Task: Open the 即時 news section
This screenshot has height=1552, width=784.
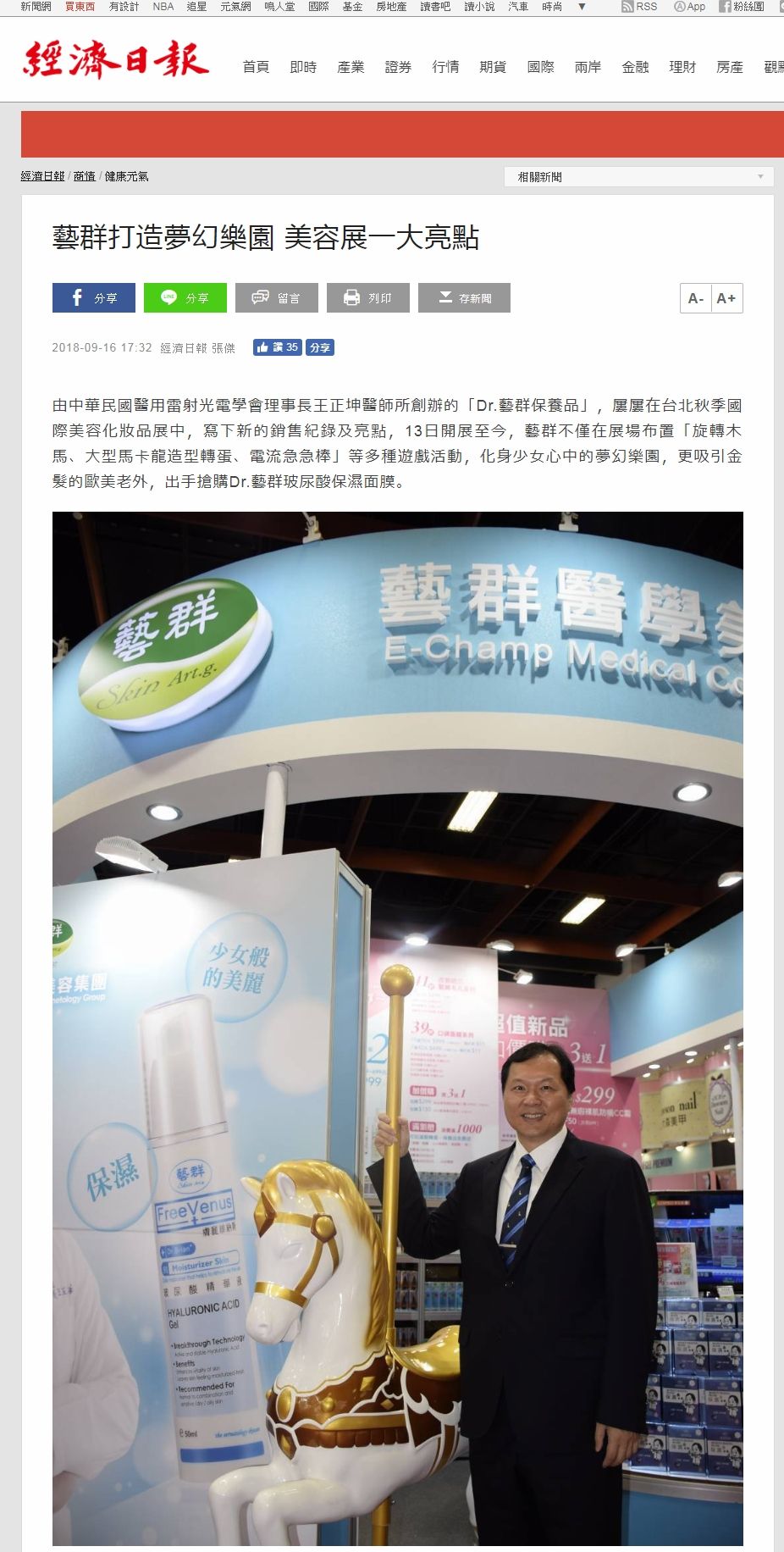Action: click(303, 67)
